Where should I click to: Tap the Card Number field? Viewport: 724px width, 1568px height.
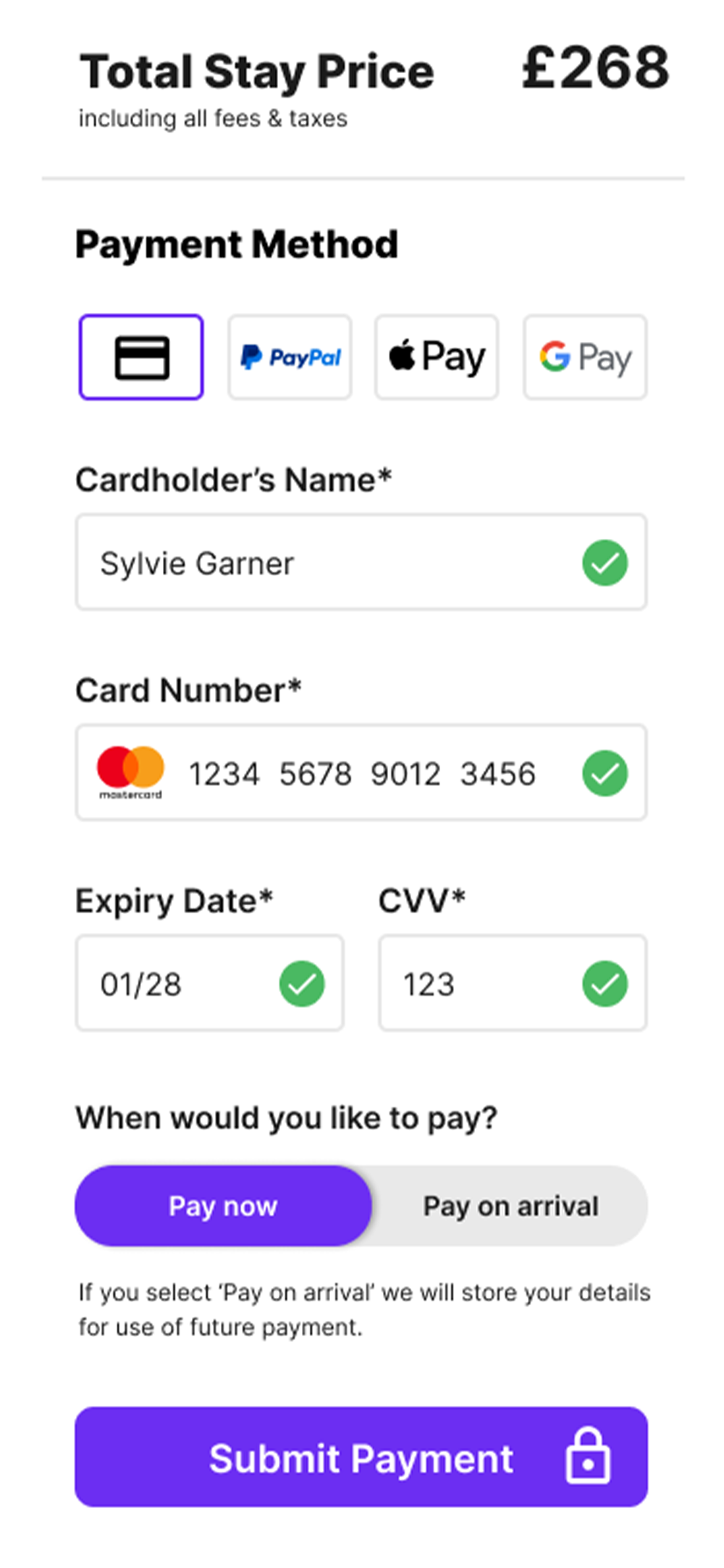click(x=362, y=773)
